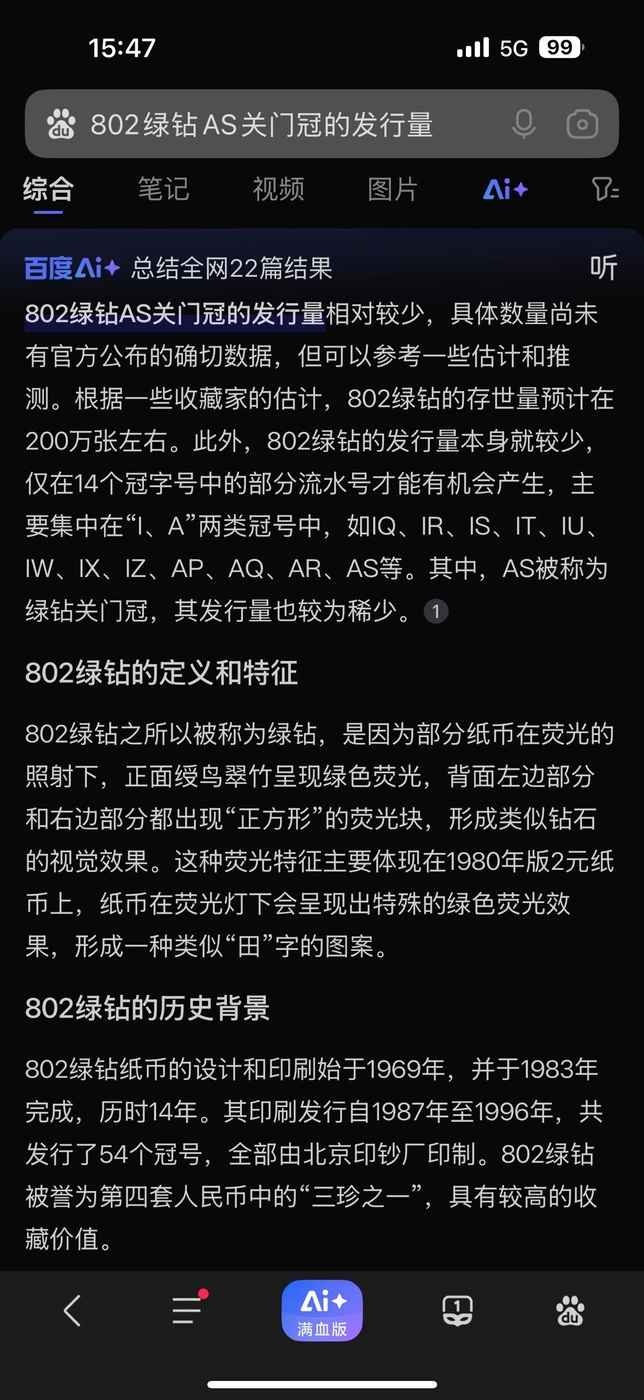Viewport: 644px width, 1400px height.
Task: Open the tabs window counter
Action: pos(457,1310)
